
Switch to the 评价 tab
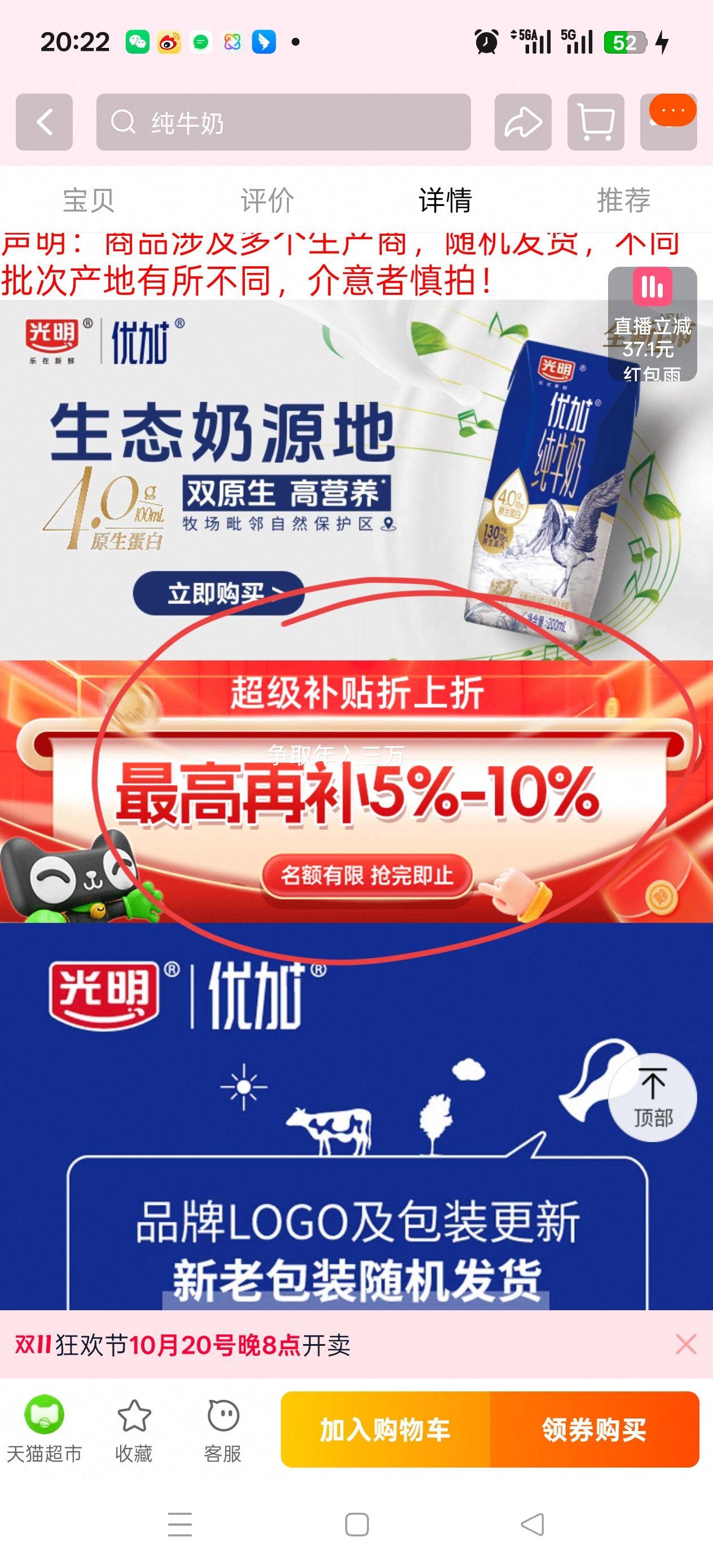tap(267, 200)
